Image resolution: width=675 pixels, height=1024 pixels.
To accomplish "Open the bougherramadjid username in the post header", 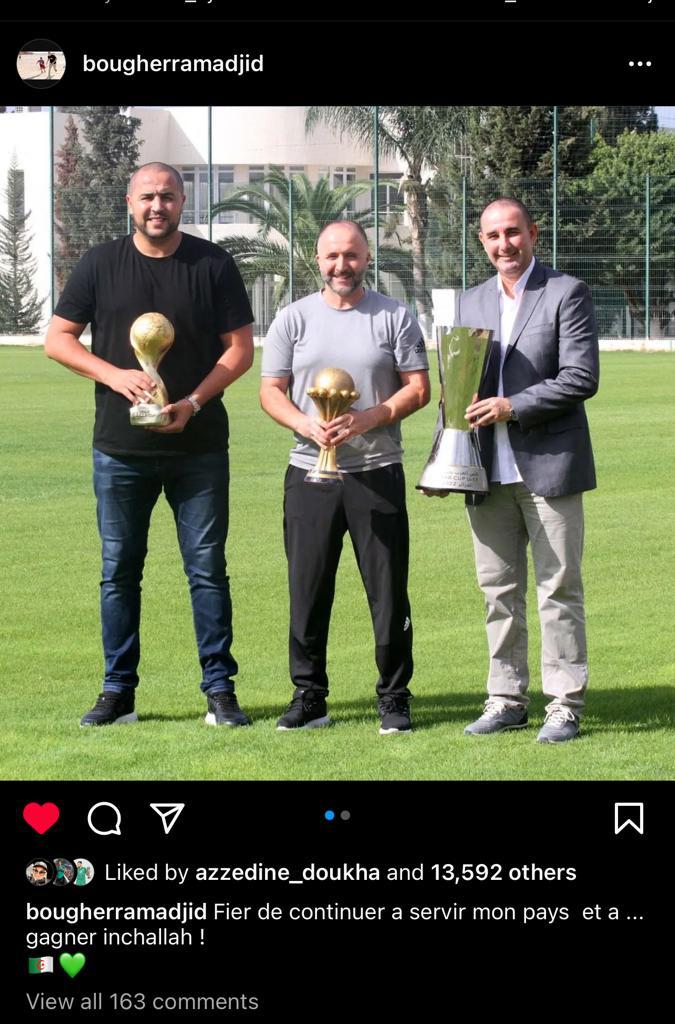I will pyautogui.click(x=172, y=64).
